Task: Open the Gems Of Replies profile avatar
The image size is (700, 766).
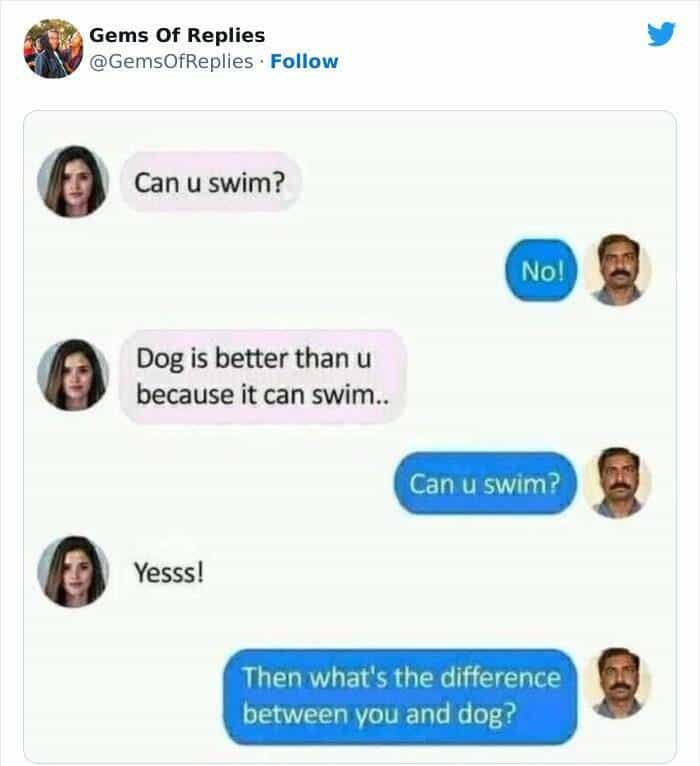Action: click(x=52, y=48)
